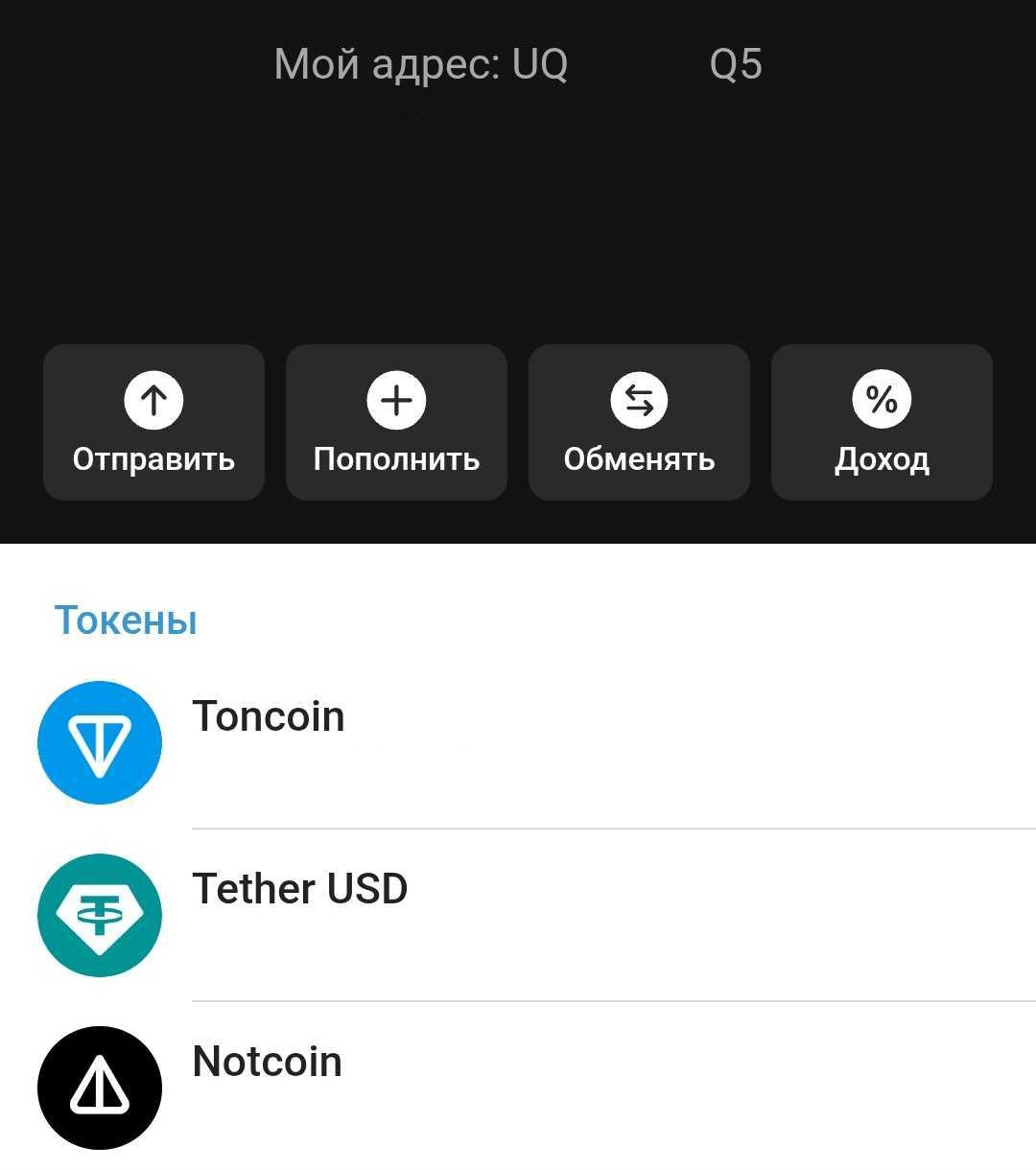
Task: Tap the Отправить button to send funds
Action: [x=153, y=422]
